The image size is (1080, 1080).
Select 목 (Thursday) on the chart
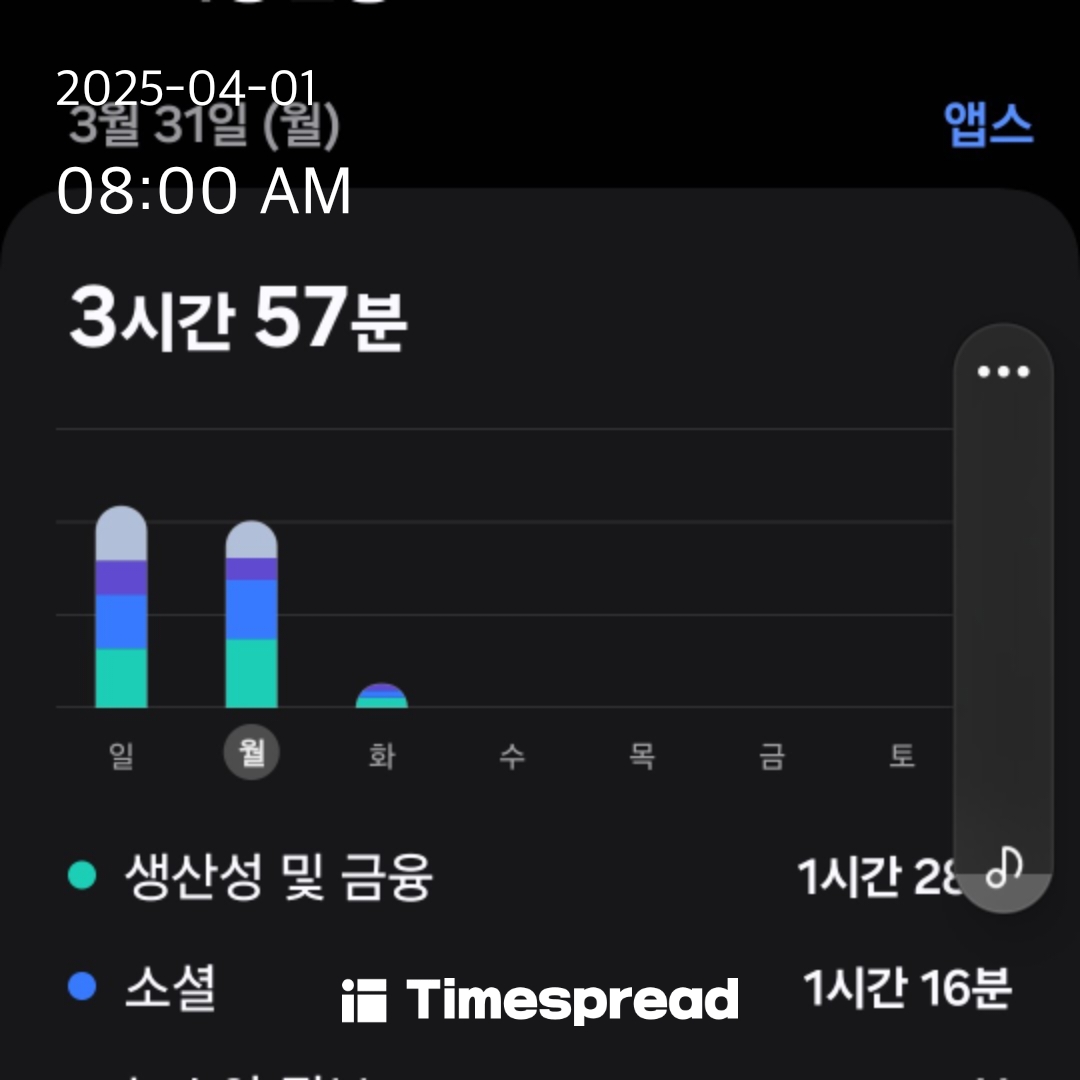pos(642,755)
